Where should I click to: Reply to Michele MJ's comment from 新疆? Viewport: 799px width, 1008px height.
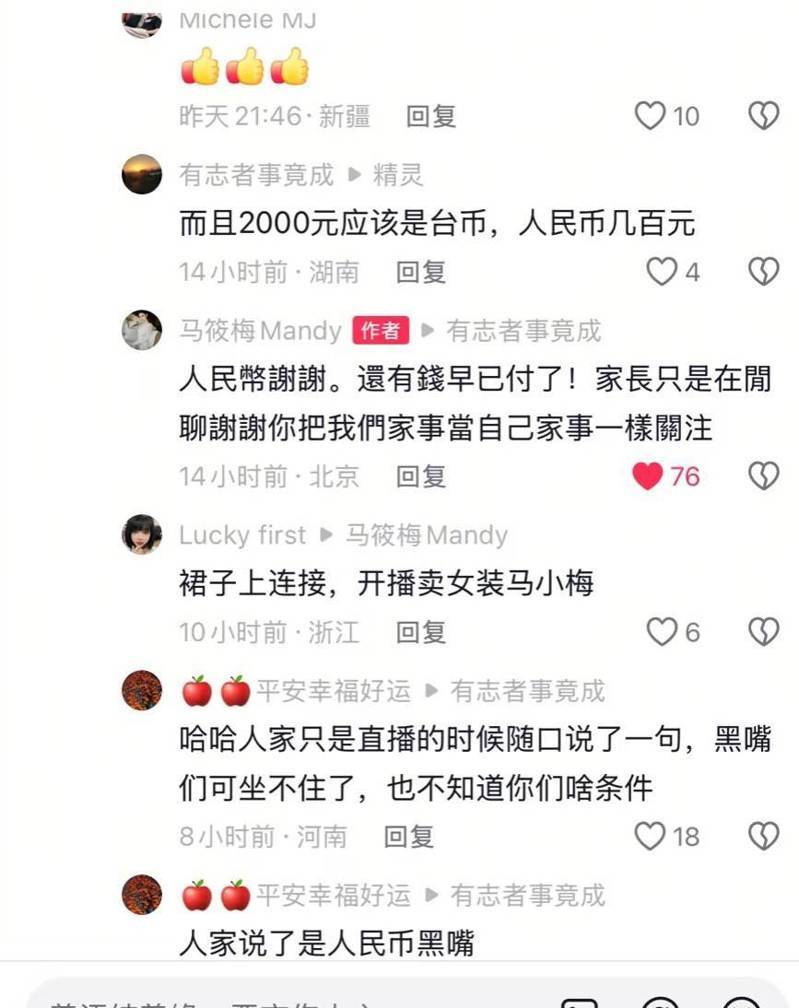pyautogui.click(x=431, y=116)
